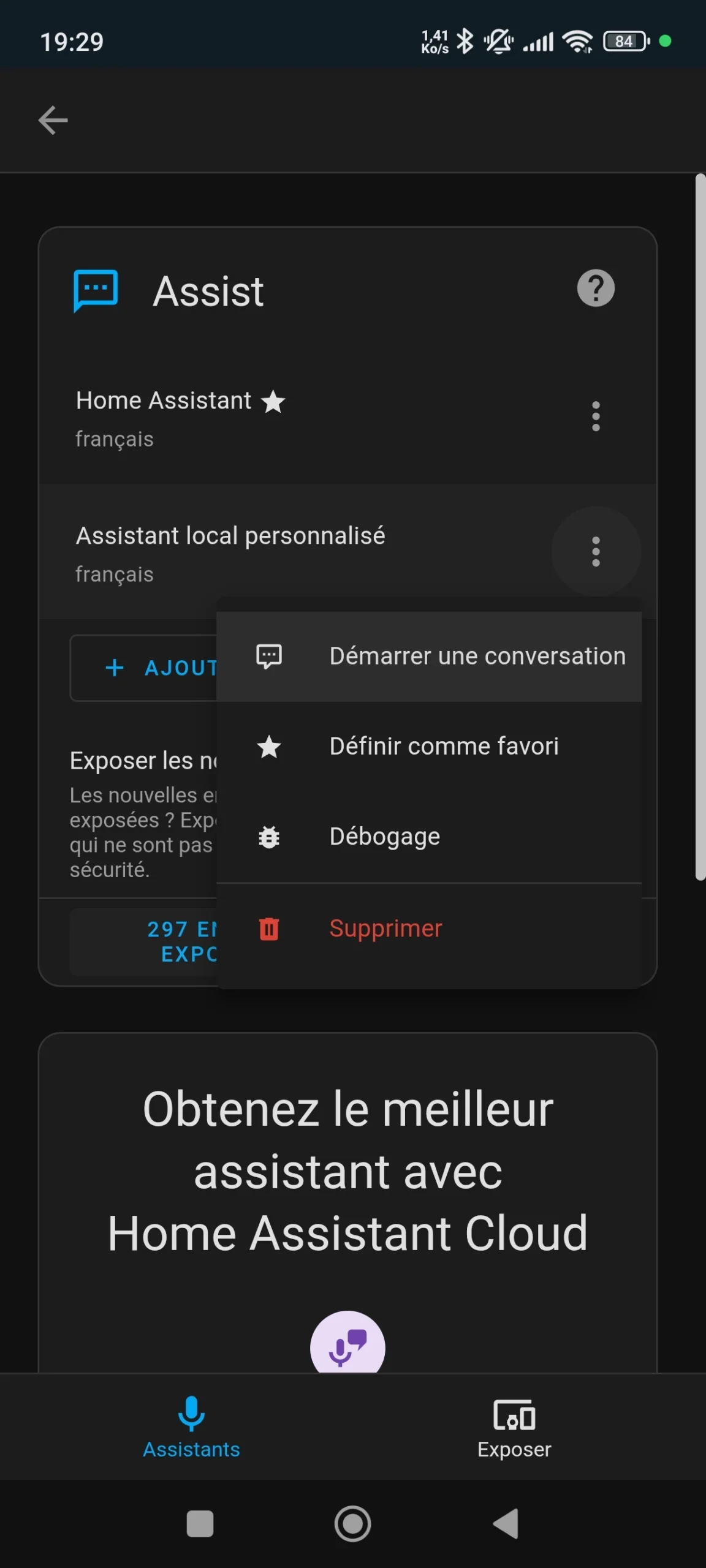Select the Assistants tab
This screenshot has width=706, height=1568.
[191, 1428]
